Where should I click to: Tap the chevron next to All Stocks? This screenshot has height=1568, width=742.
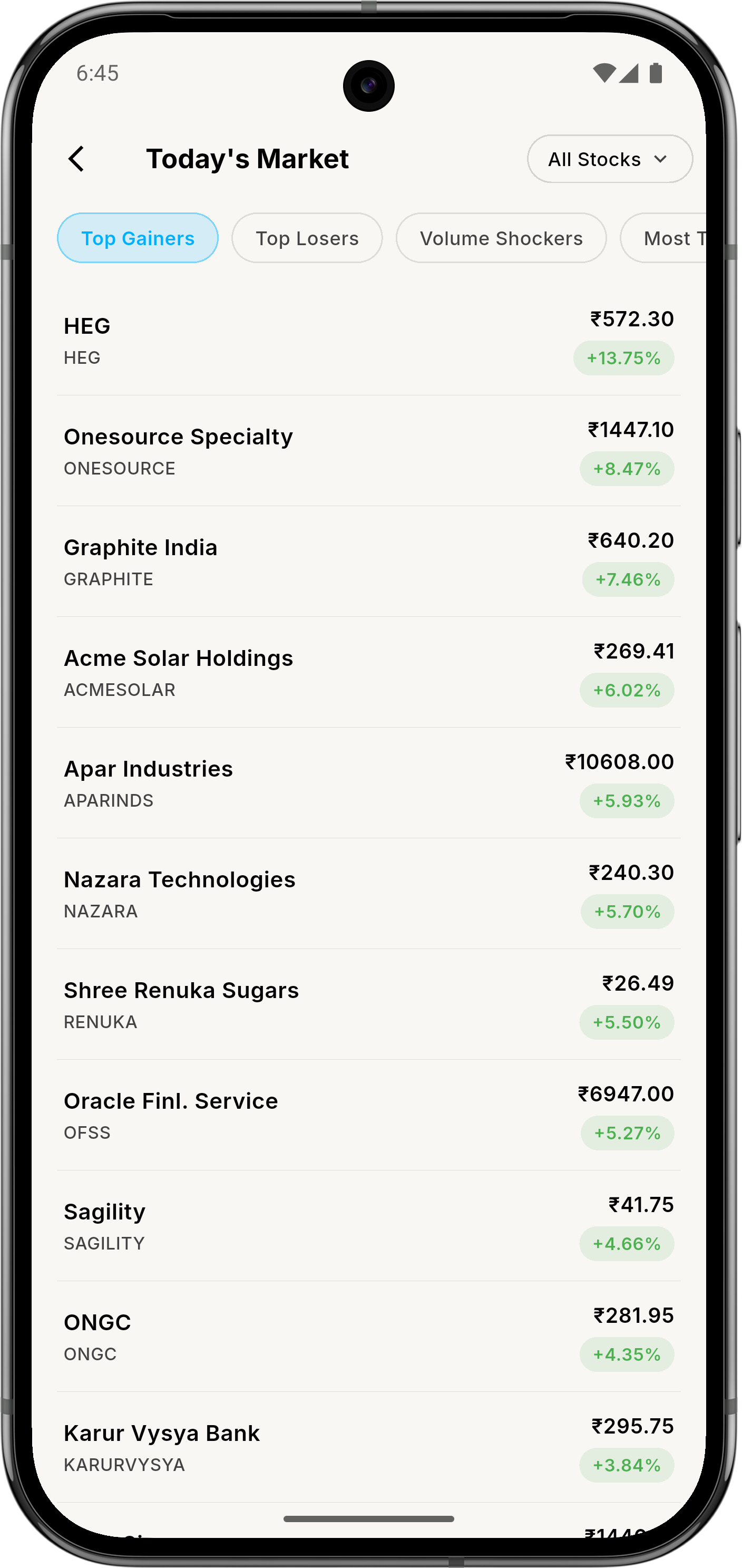tap(661, 159)
